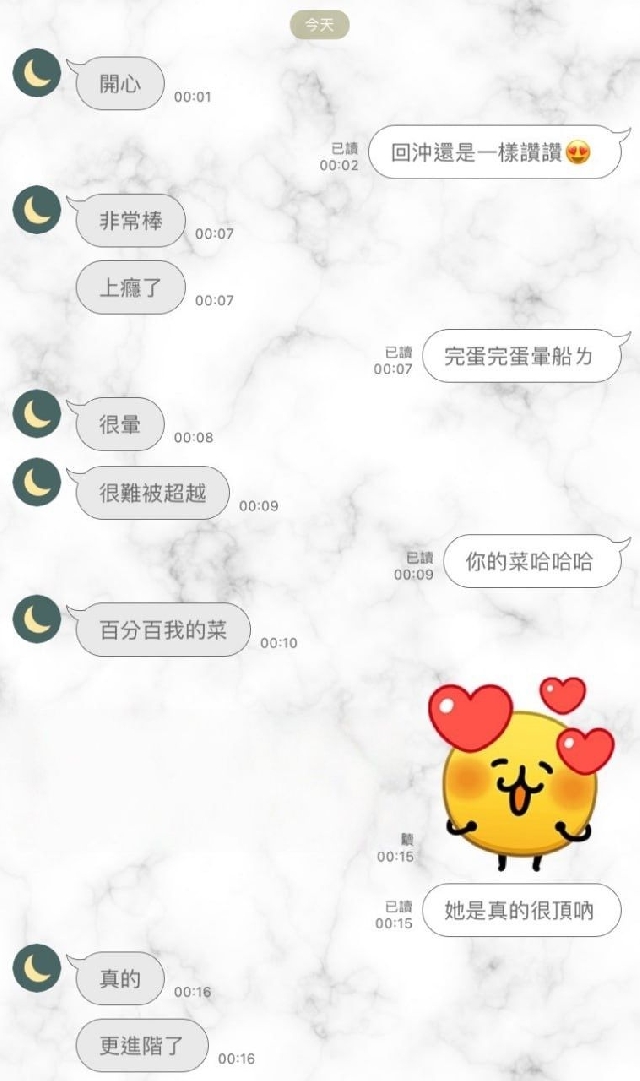Screen dimensions: 640x1081
Task: Open the avatar next to 很難被超越
Action: (x=37, y=482)
